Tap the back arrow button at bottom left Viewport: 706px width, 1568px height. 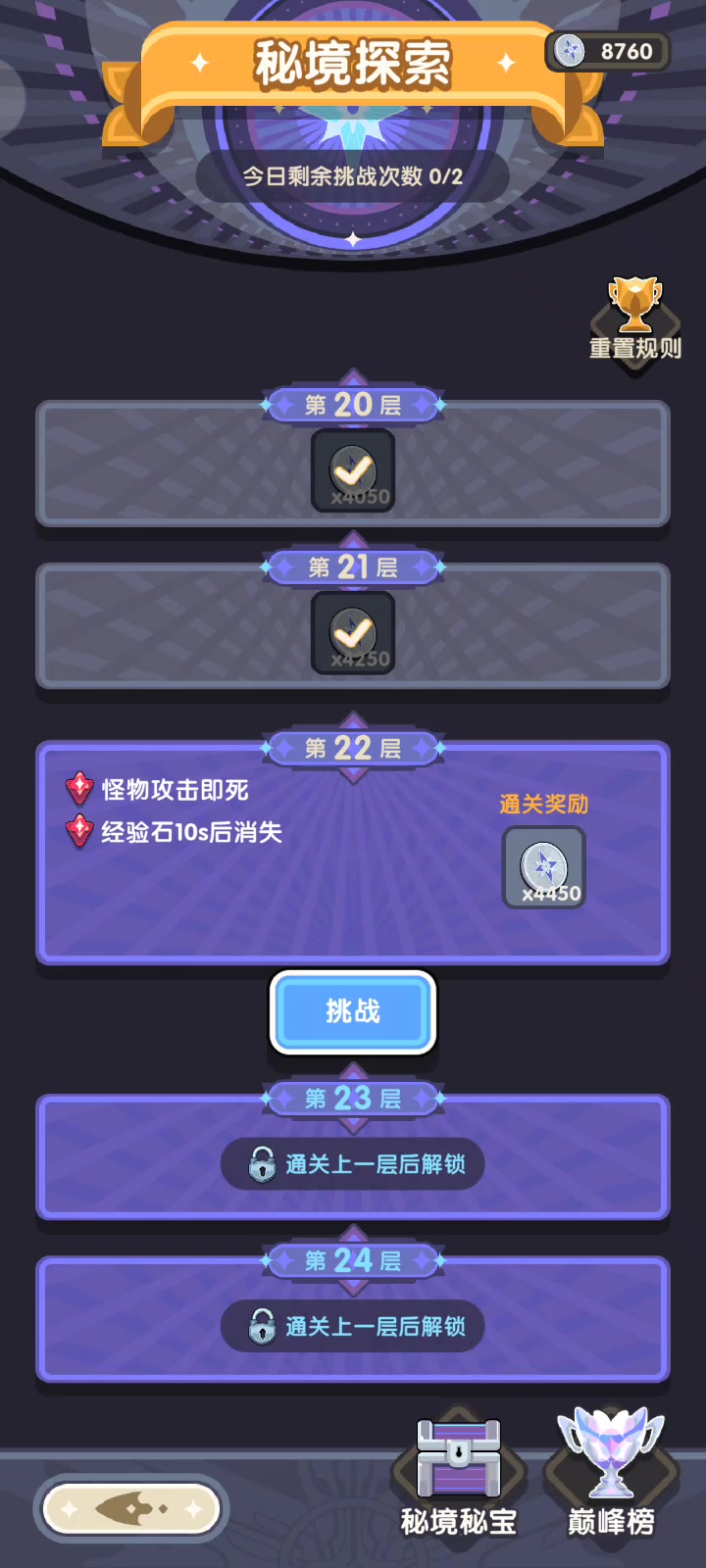(131, 1508)
